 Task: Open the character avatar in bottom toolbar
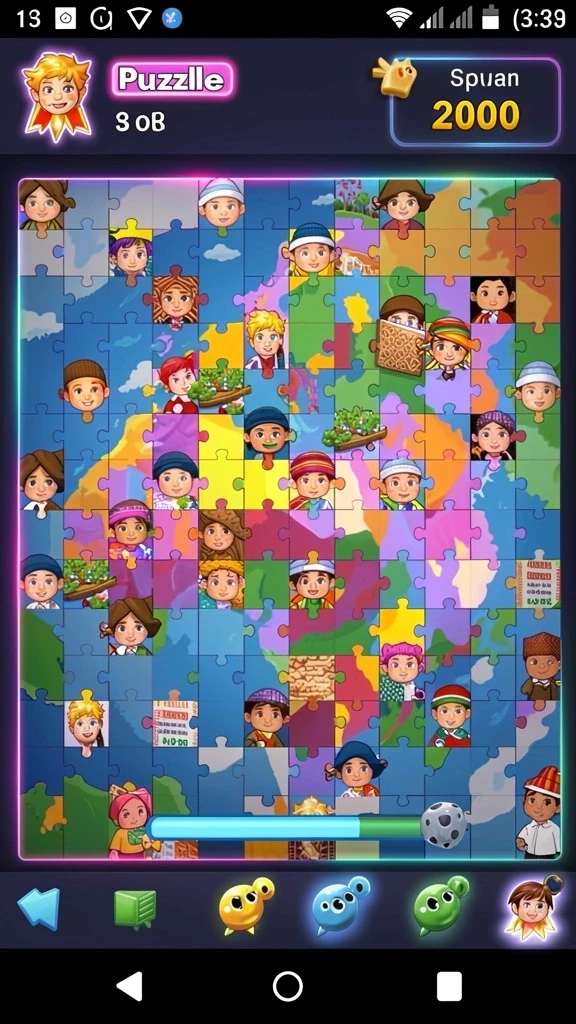pyautogui.click(x=535, y=906)
